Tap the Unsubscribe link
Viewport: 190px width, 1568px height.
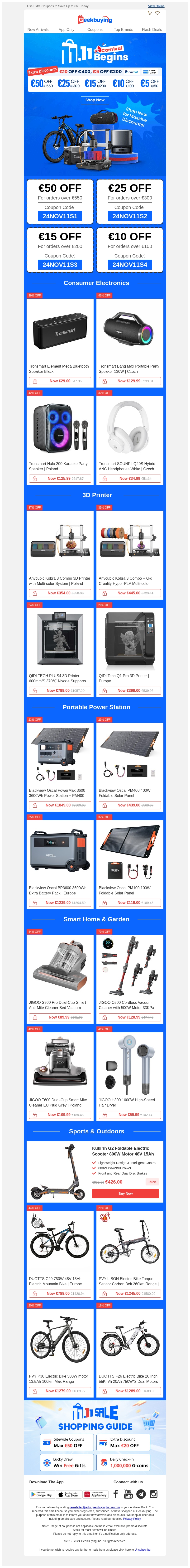[x=142, y=1550]
